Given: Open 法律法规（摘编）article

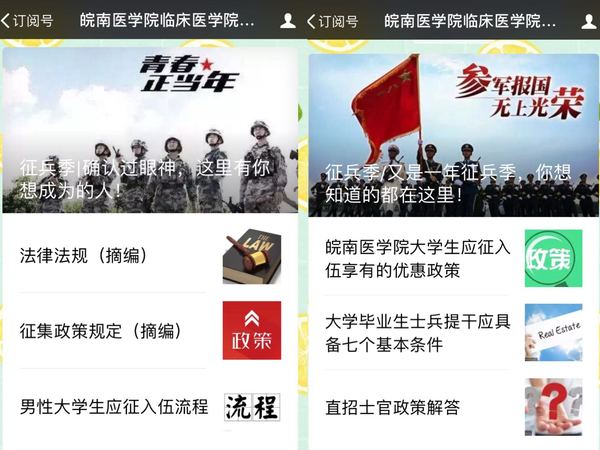Looking at the screenshot, I should click(84, 255).
